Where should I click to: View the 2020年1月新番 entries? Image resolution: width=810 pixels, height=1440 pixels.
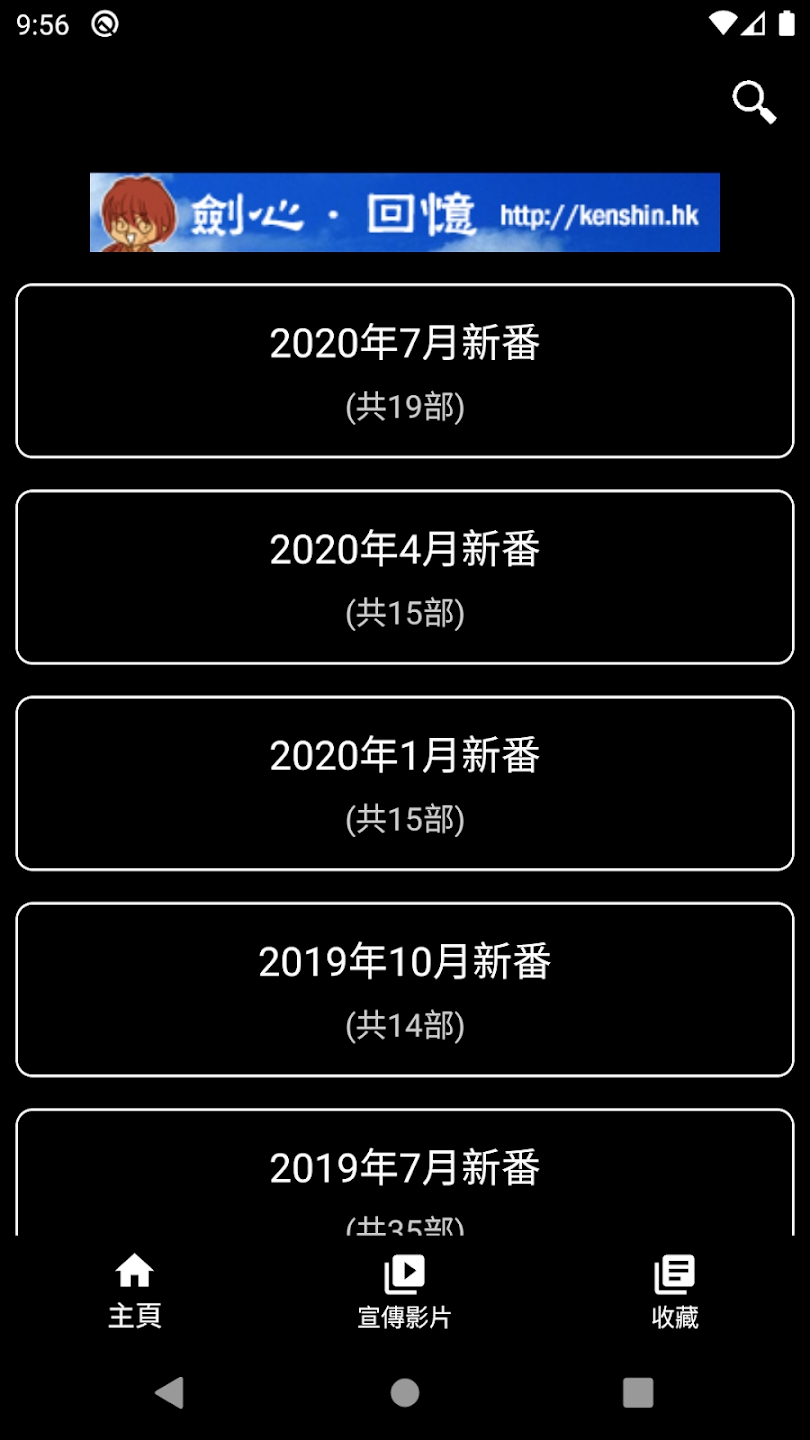click(404, 782)
